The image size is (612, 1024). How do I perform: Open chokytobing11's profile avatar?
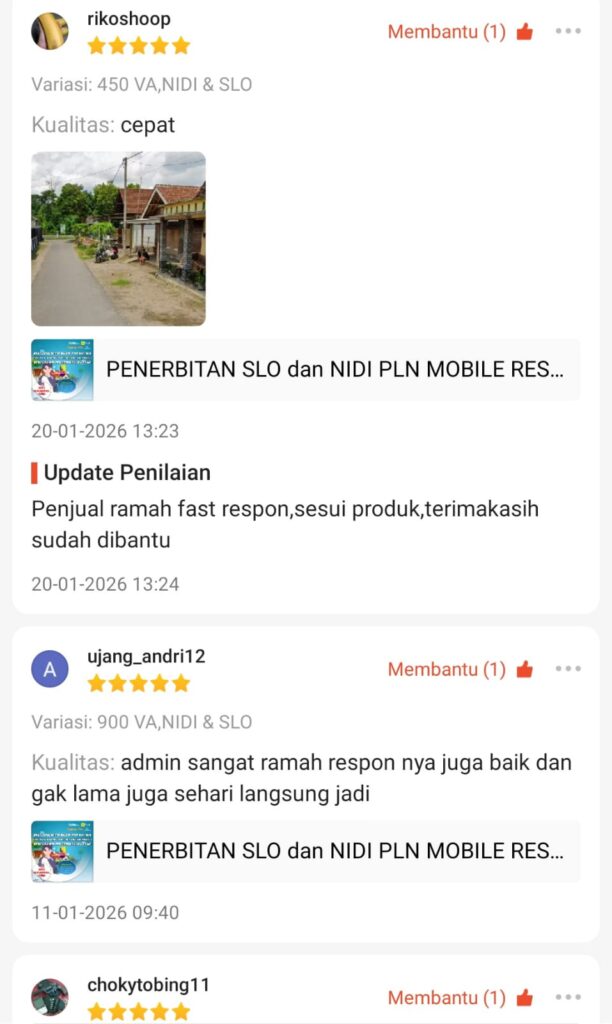(x=50, y=997)
